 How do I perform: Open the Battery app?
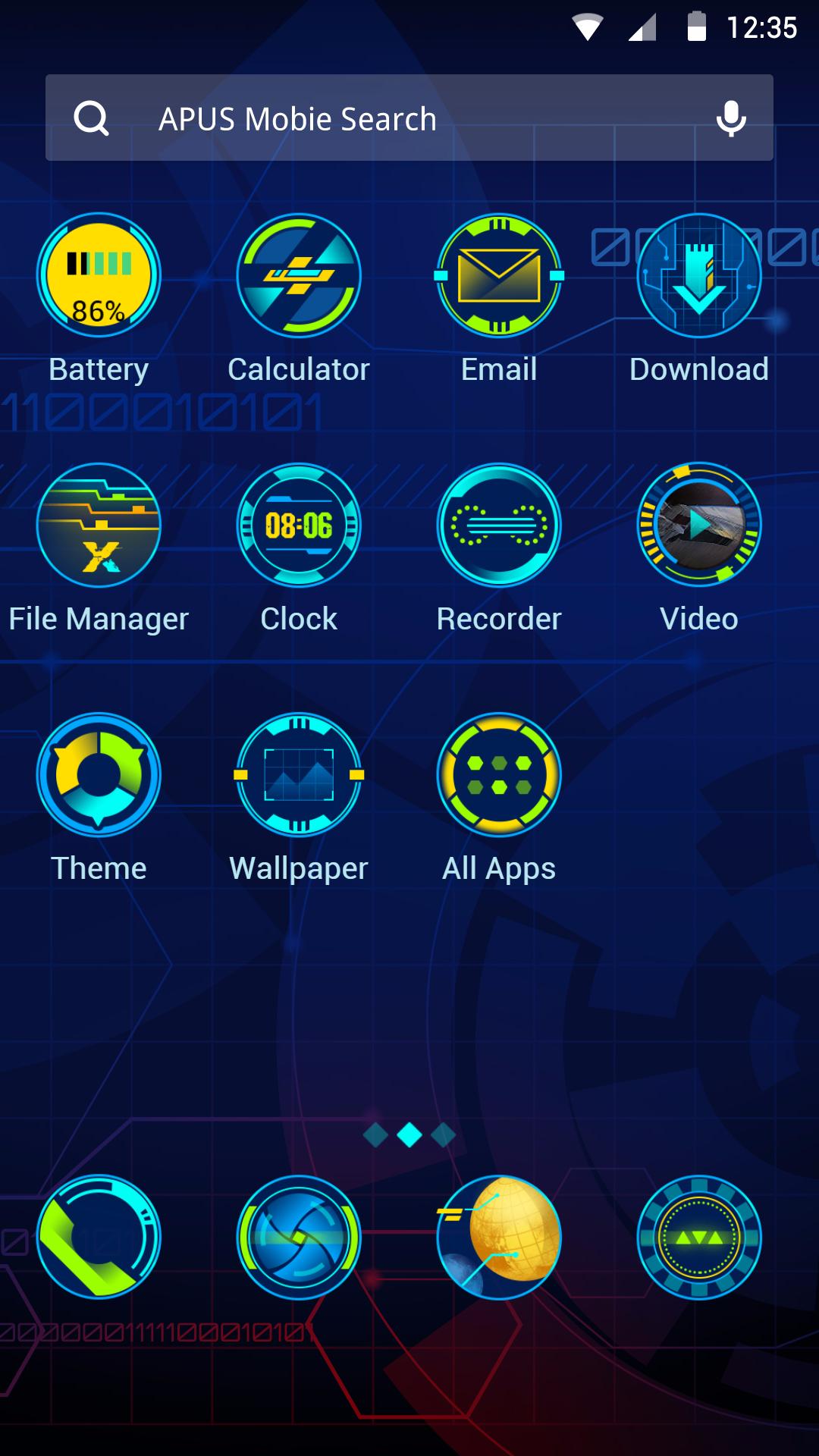point(99,276)
